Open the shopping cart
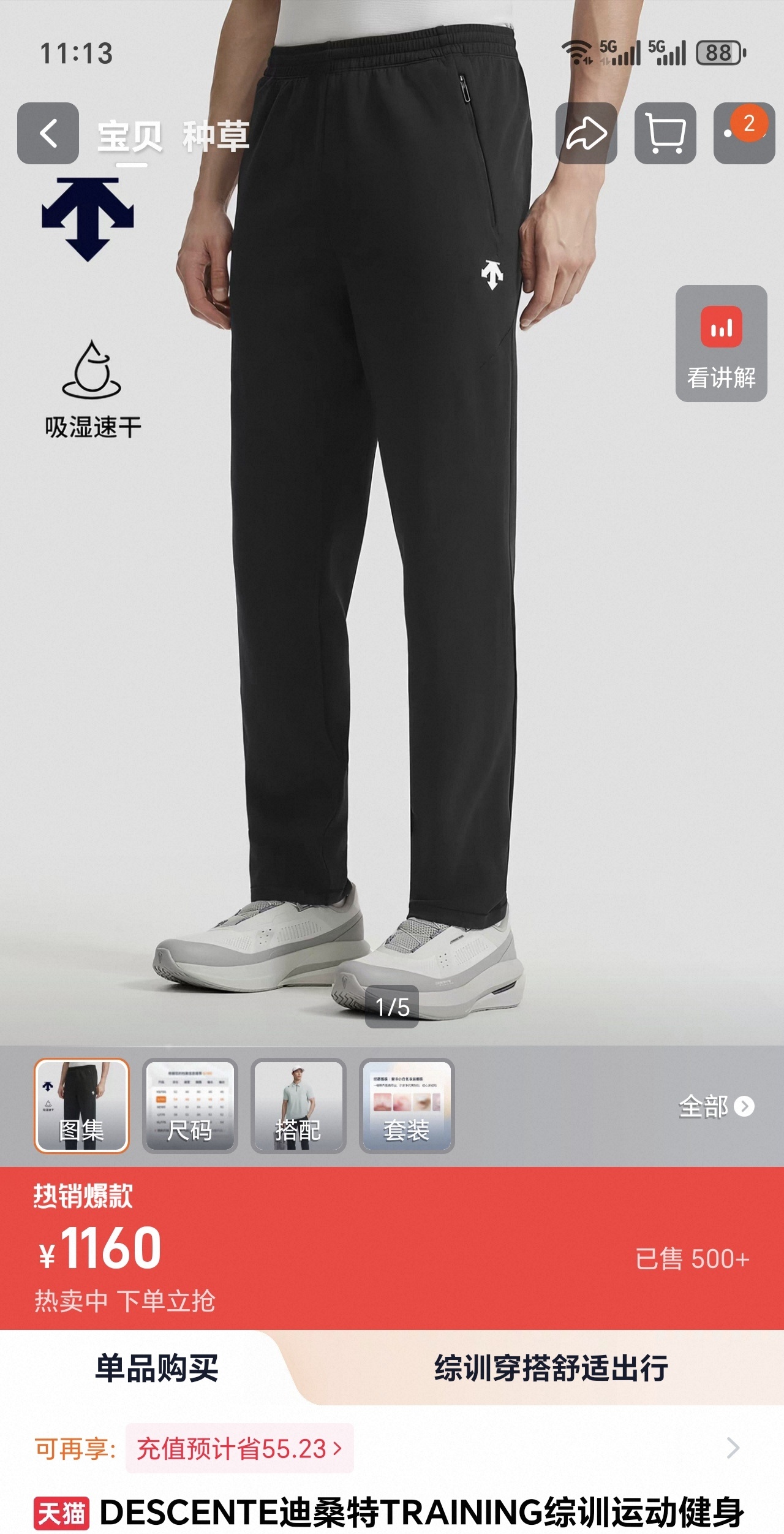Image resolution: width=784 pixels, height=1534 pixels. pyautogui.click(x=665, y=133)
